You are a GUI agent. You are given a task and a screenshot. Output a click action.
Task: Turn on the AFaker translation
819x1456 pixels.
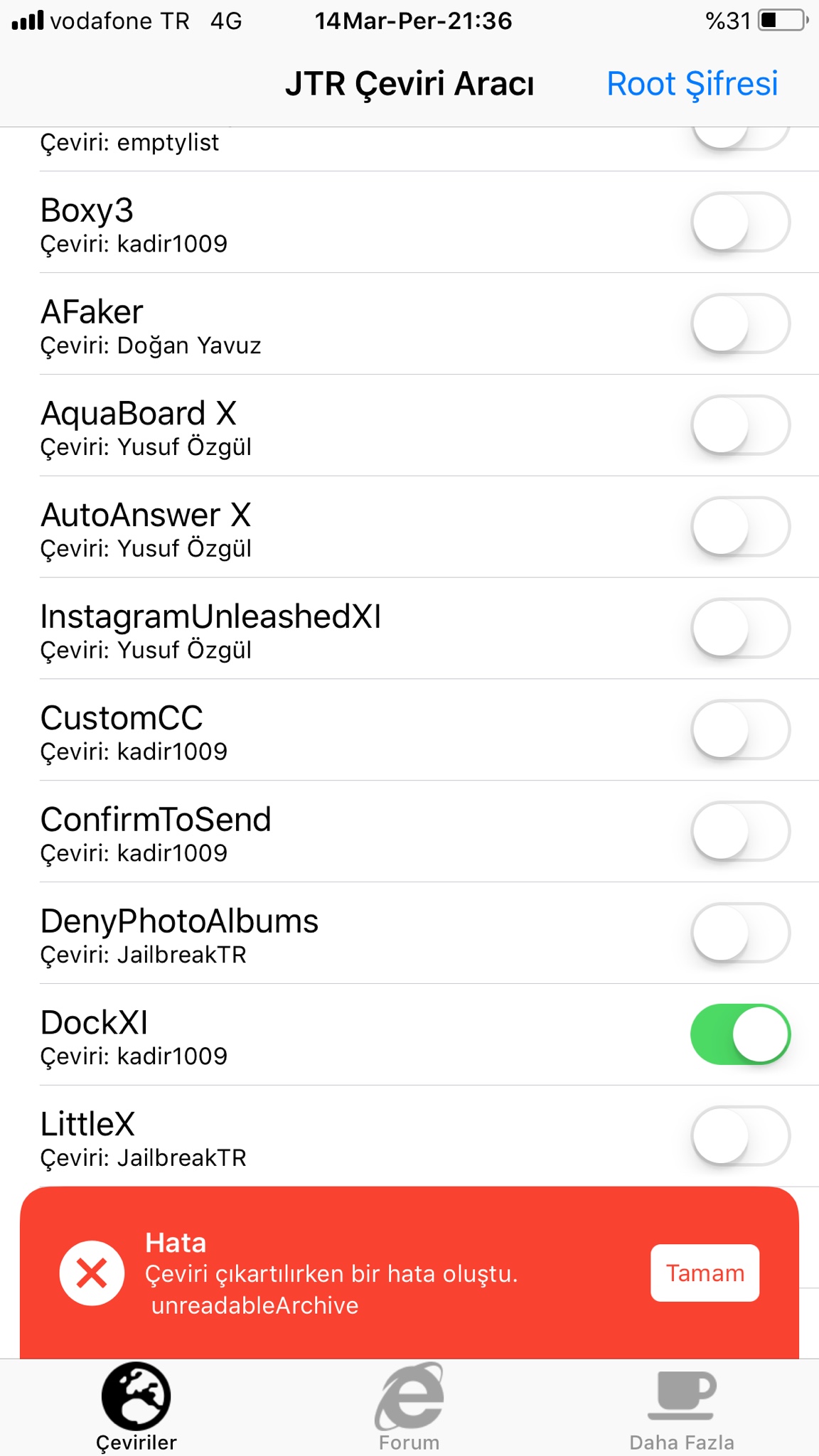pos(740,323)
